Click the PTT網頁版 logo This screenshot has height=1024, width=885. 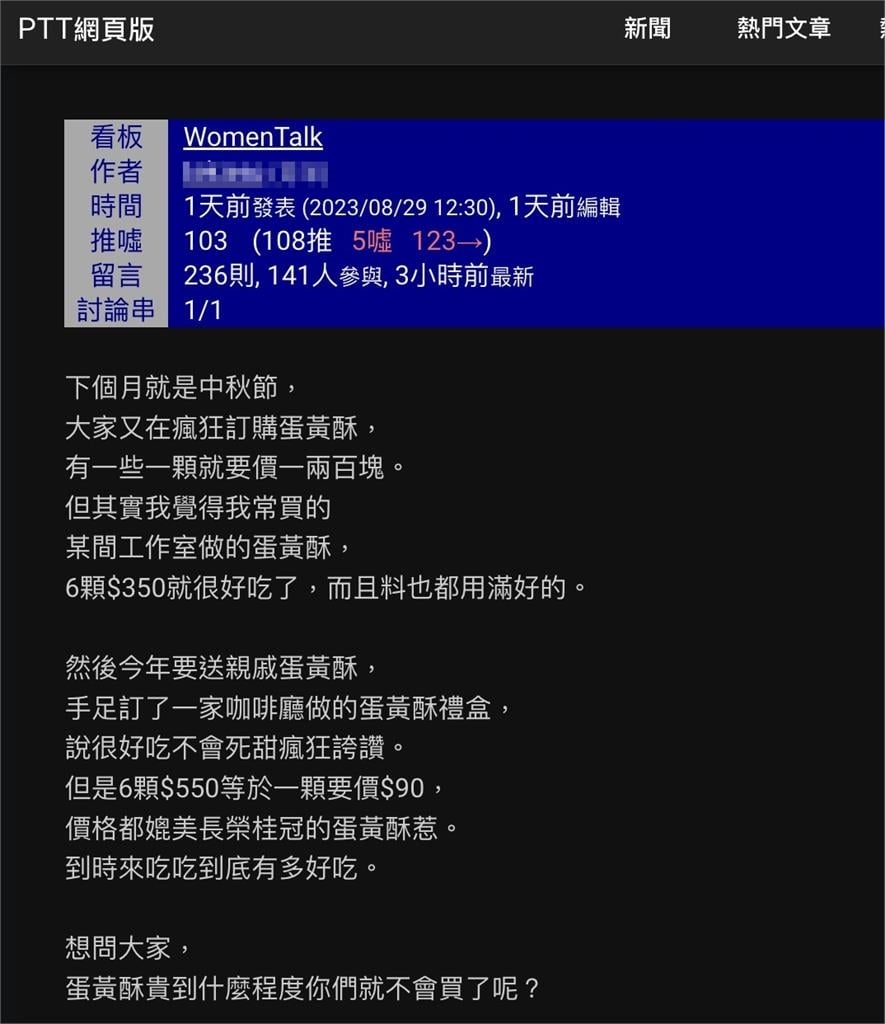(x=85, y=29)
